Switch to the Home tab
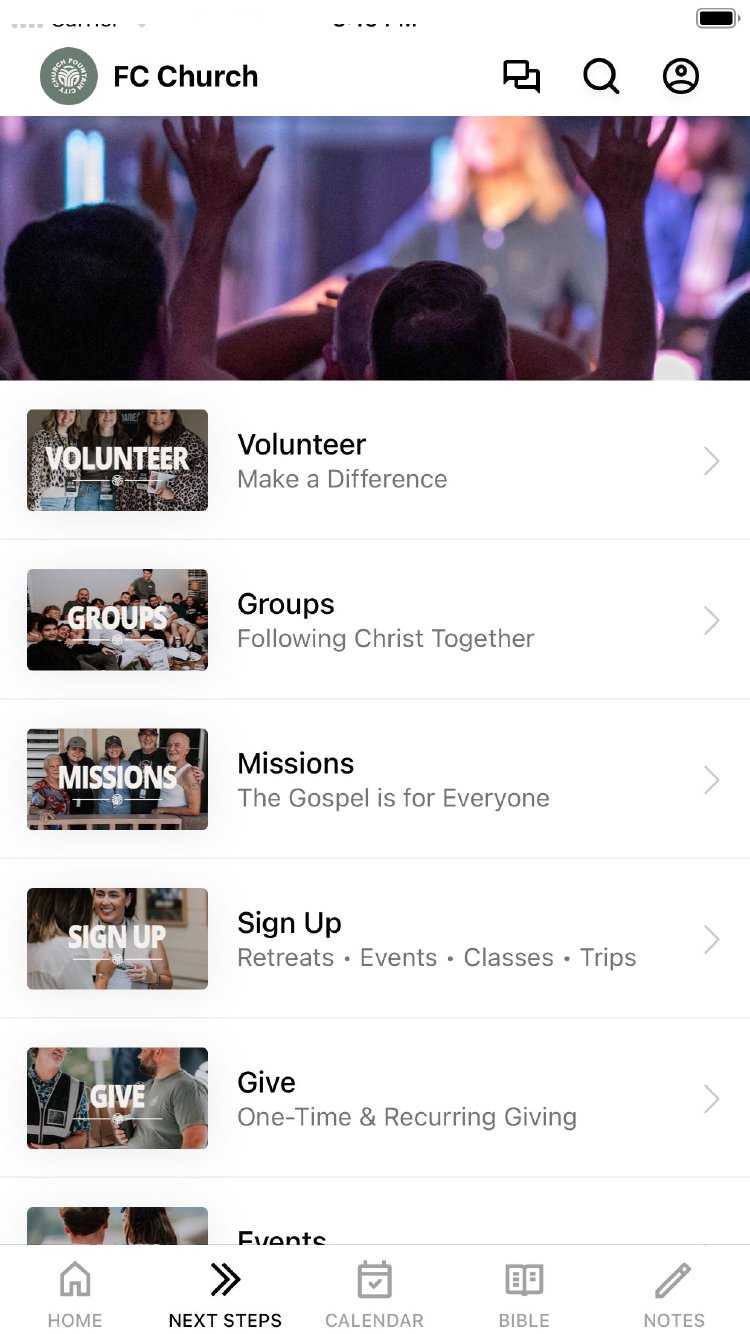This screenshot has height=1334, width=750. click(75, 1292)
